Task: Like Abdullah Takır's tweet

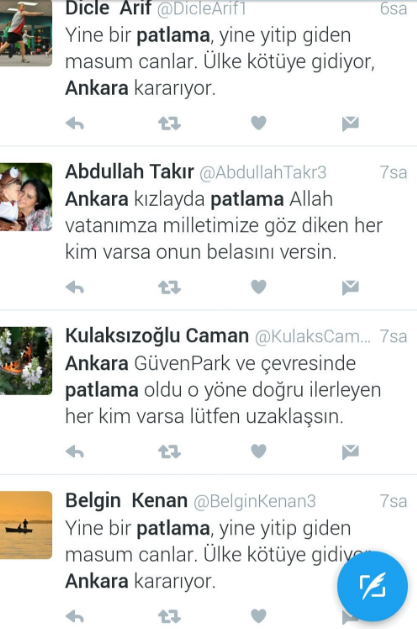Action: [259, 287]
